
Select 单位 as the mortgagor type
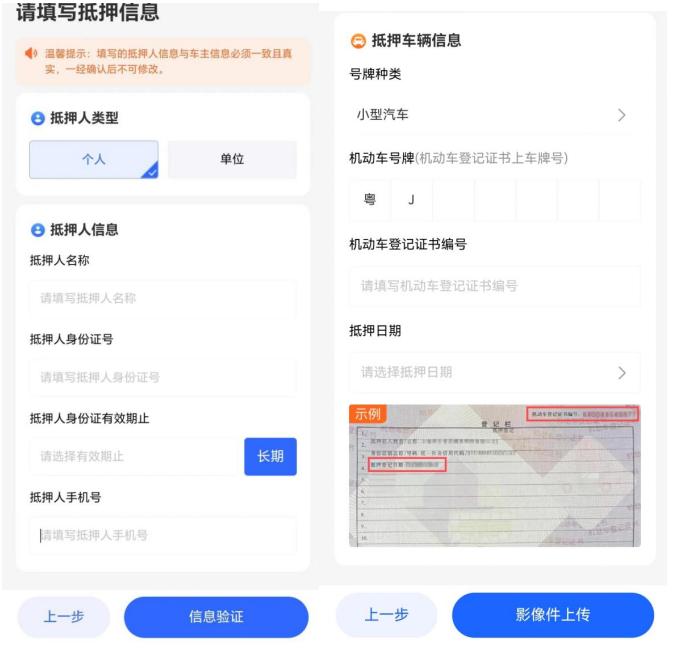click(x=232, y=160)
